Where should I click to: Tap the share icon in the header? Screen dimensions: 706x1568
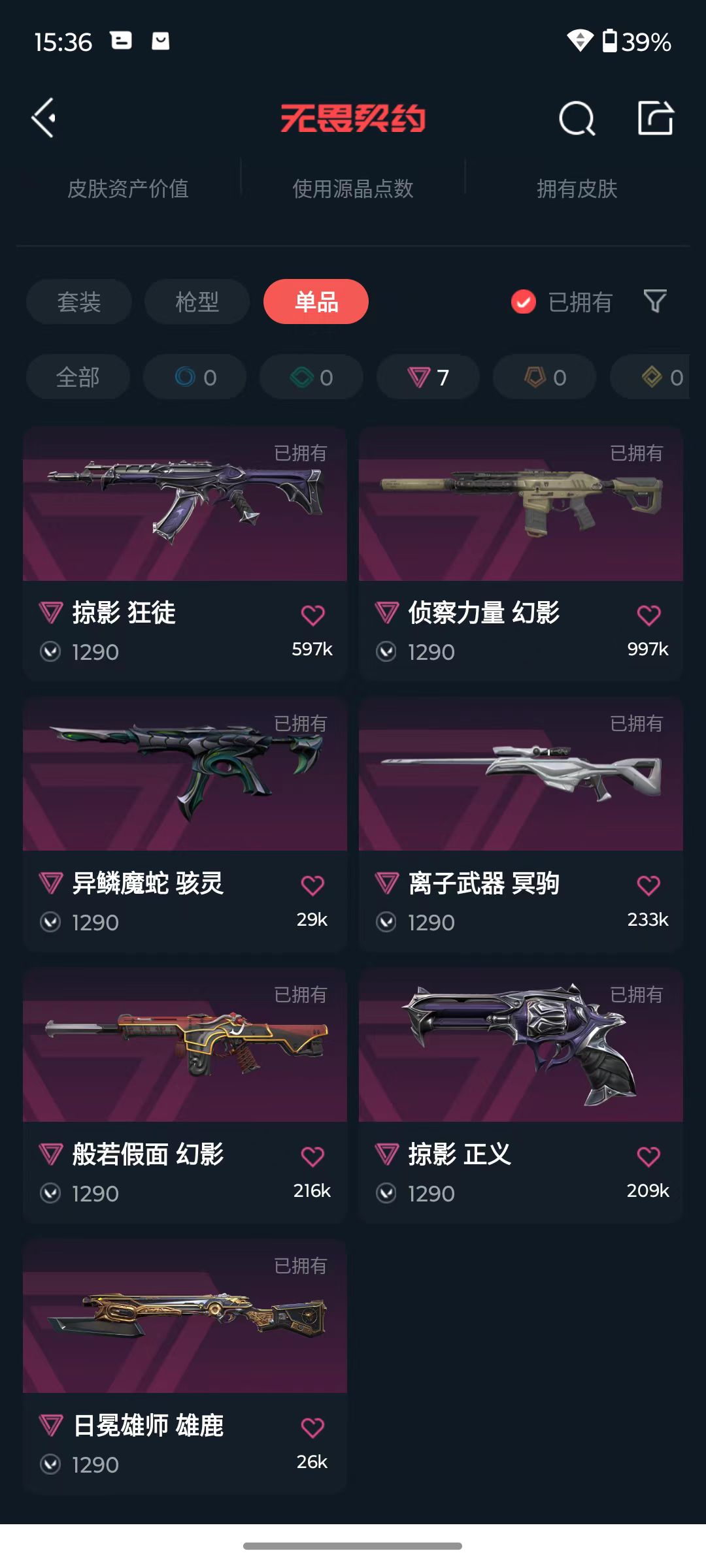click(656, 118)
